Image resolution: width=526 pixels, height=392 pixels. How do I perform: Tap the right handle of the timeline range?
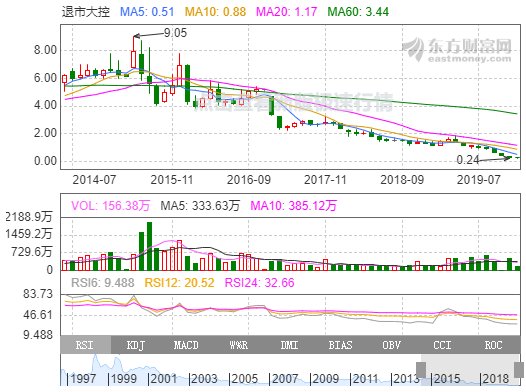pyautogui.click(x=519, y=370)
